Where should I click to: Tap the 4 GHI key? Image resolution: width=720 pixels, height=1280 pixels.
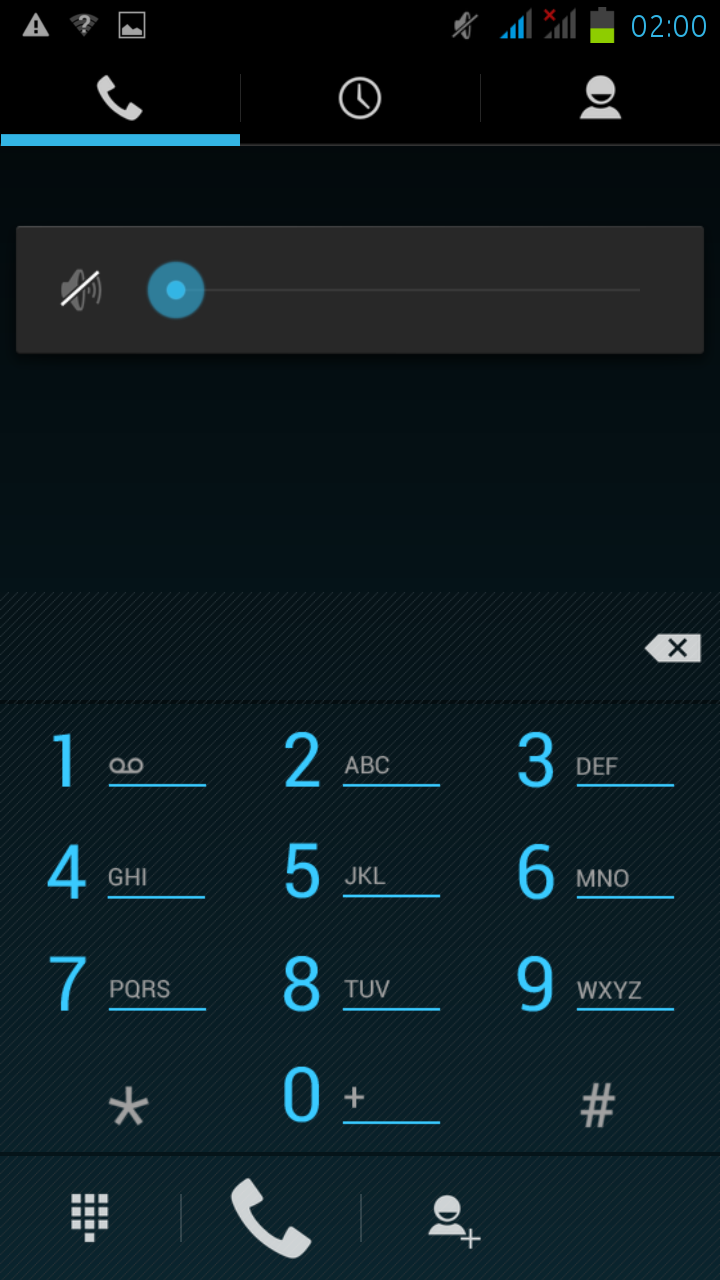tap(125, 873)
